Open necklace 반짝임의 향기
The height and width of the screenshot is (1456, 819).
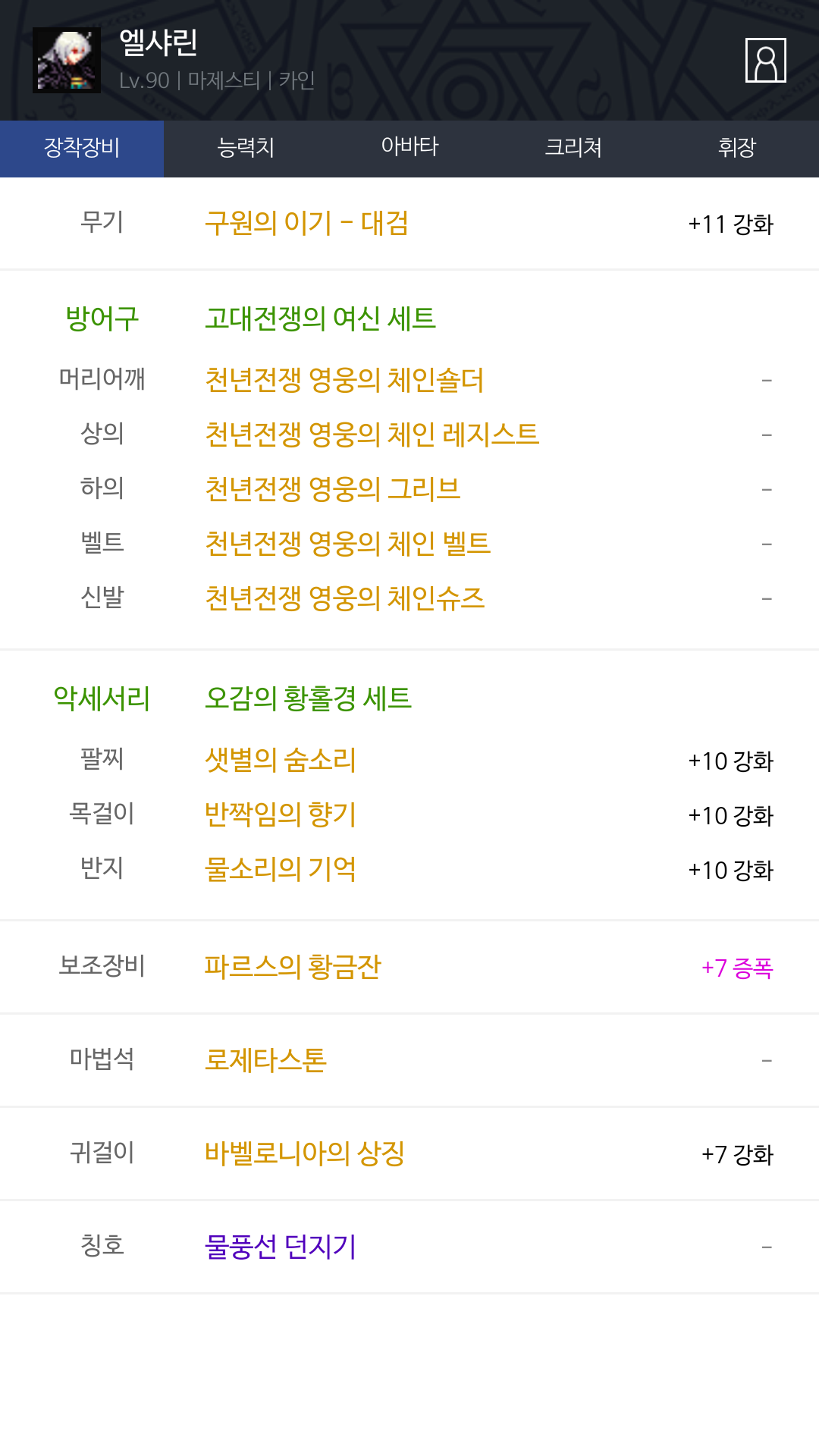(280, 814)
